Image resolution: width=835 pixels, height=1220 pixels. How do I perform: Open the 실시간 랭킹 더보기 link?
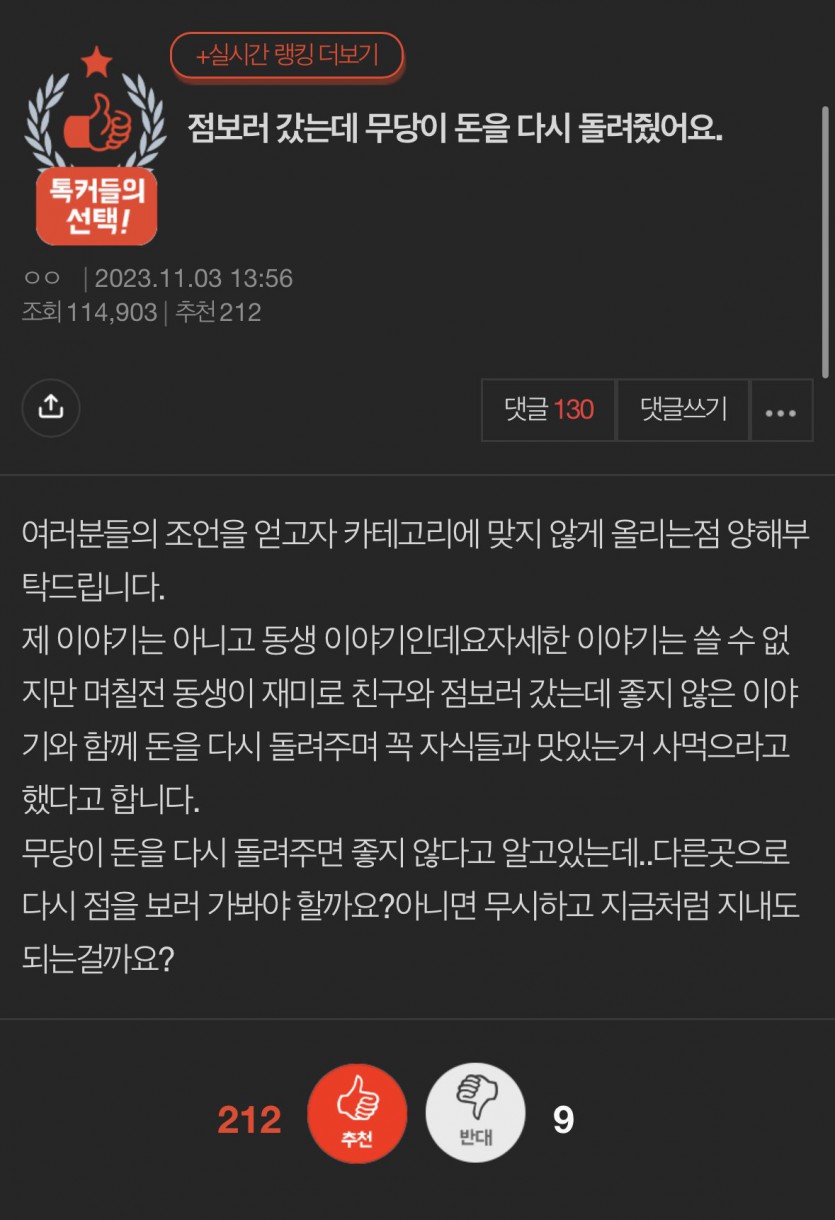click(287, 56)
